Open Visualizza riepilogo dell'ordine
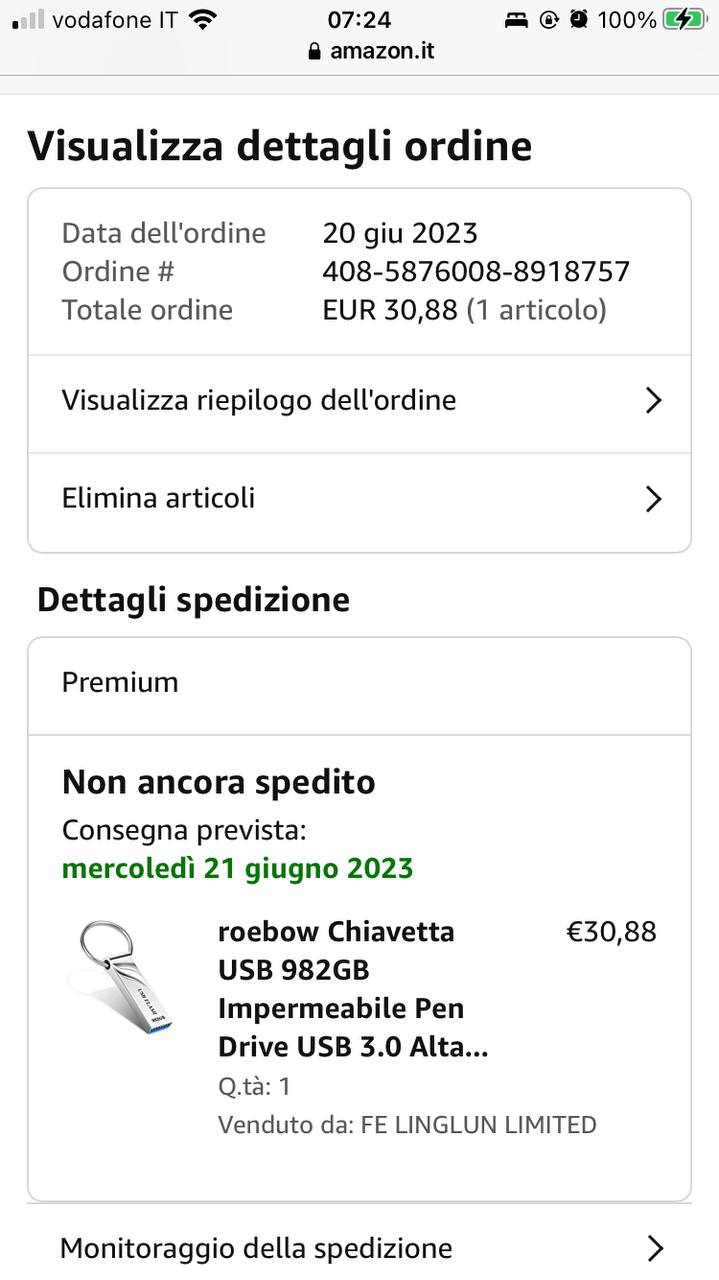Viewport: 719px width, 1280px height. (359, 401)
